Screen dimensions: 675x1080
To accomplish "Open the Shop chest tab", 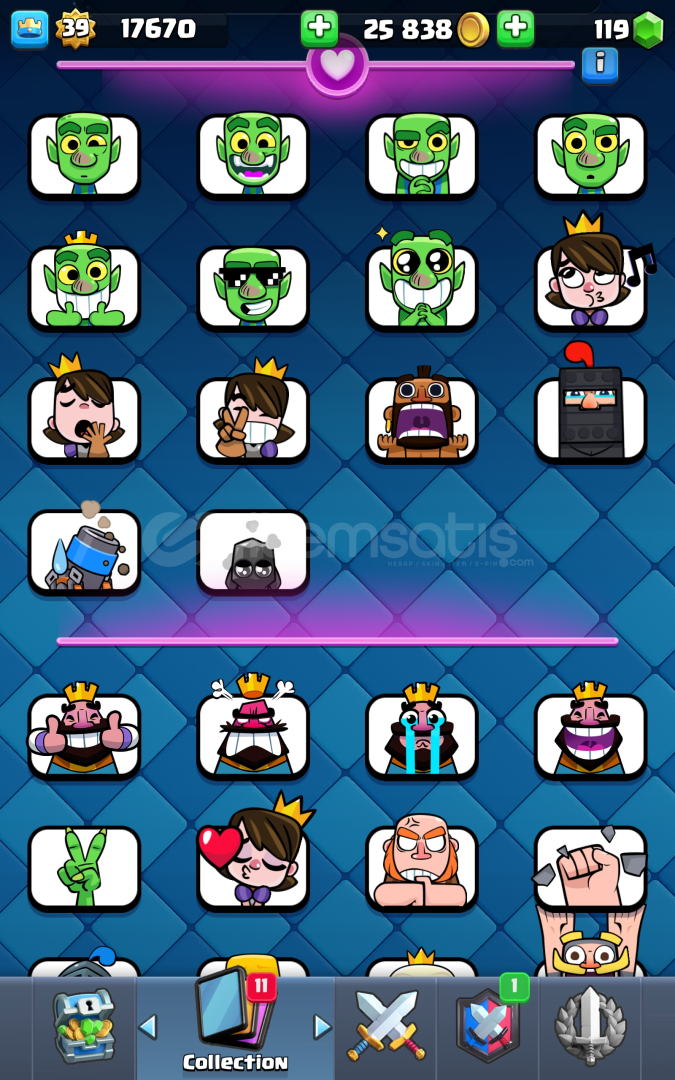I will (86, 1025).
